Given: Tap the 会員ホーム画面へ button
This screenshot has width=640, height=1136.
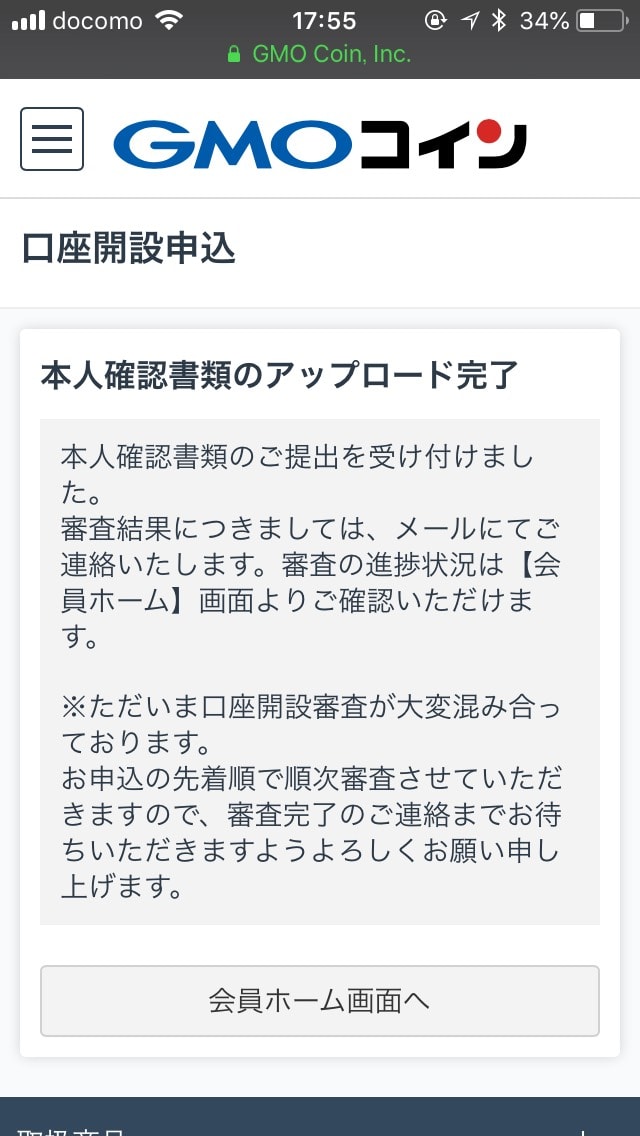Looking at the screenshot, I should coord(320,1001).
